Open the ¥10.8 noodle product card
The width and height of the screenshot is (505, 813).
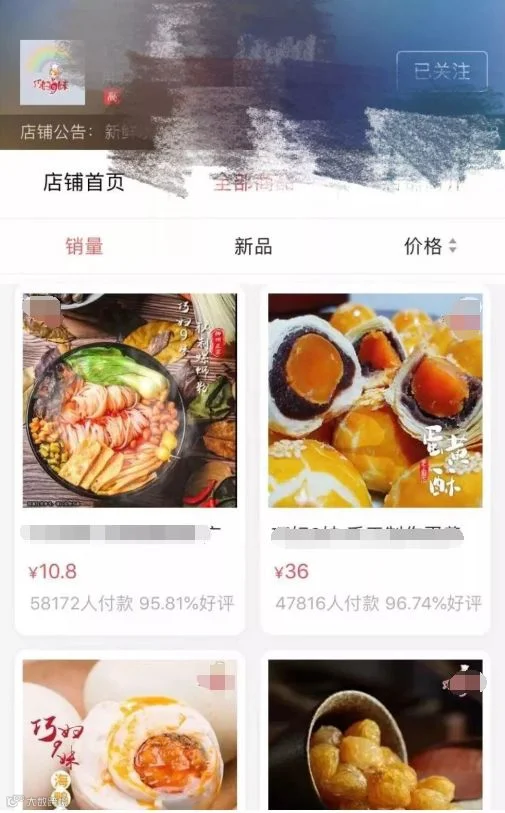(x=130, y=459)
